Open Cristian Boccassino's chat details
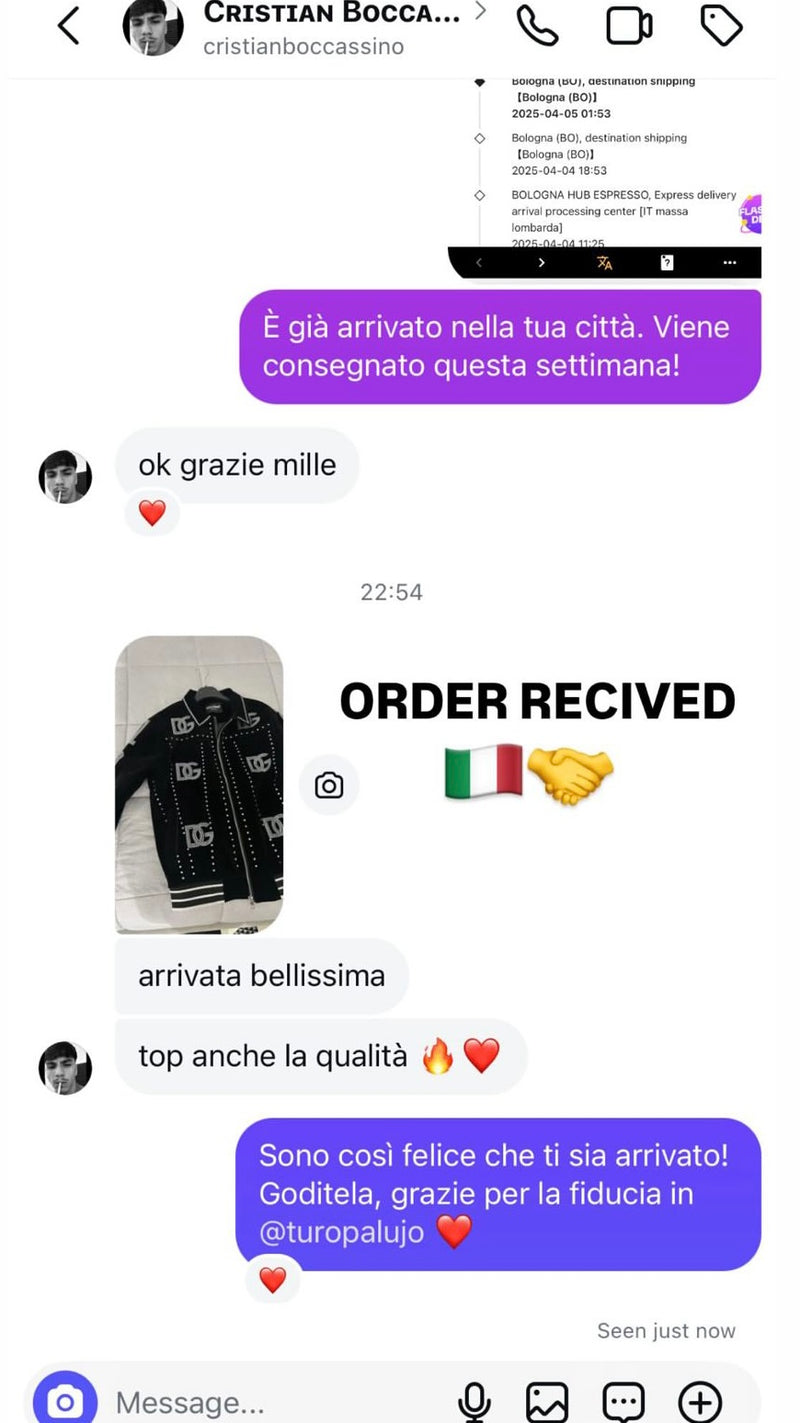Screen dimensions: 800x1423 pos(330,28)
